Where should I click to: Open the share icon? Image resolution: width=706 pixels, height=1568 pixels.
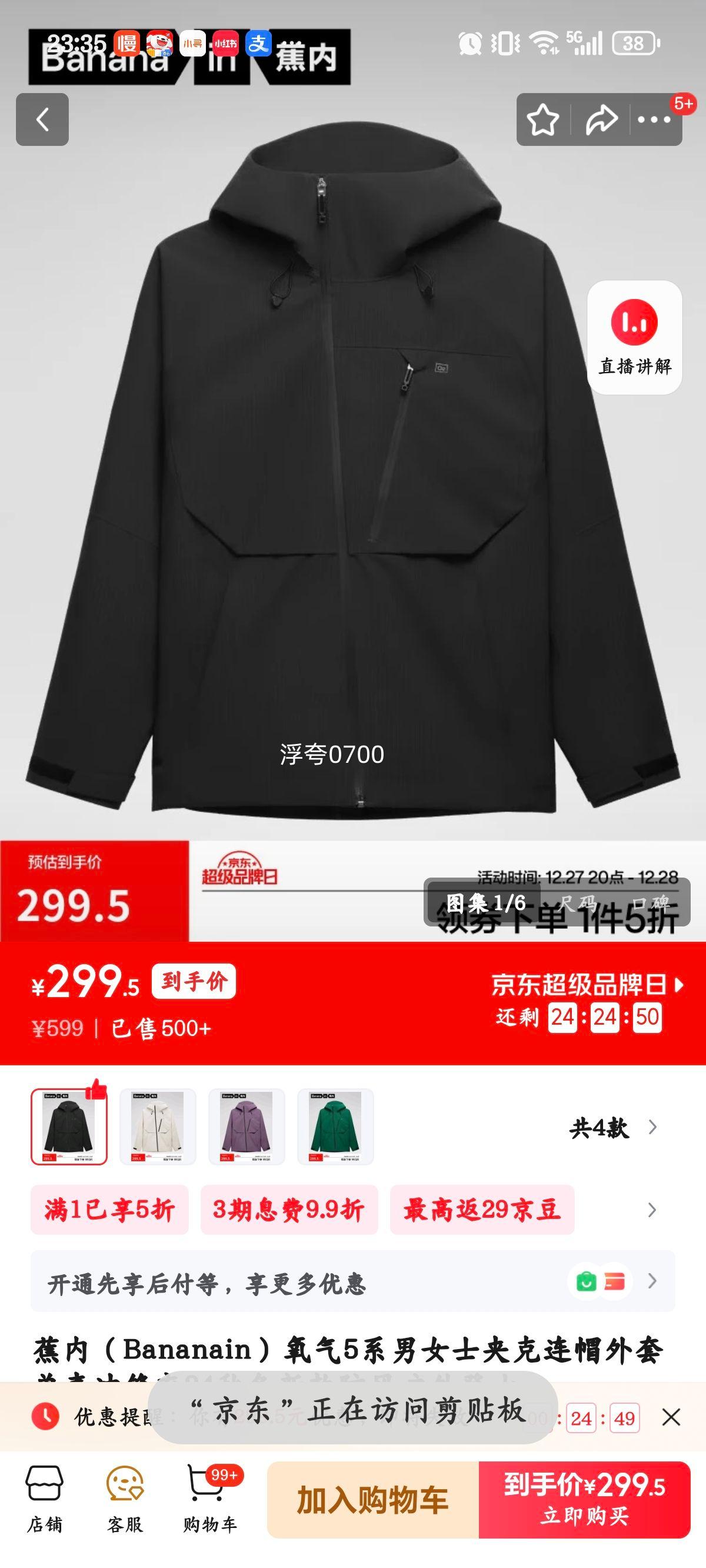pos(600,119)
